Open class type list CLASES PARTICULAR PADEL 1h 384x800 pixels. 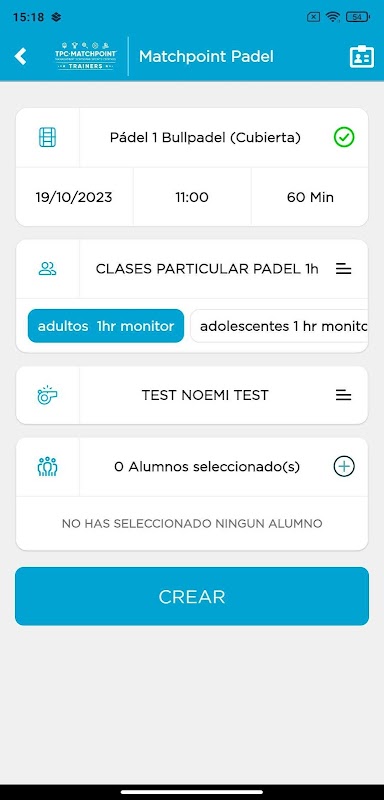[x=343, y=269]
